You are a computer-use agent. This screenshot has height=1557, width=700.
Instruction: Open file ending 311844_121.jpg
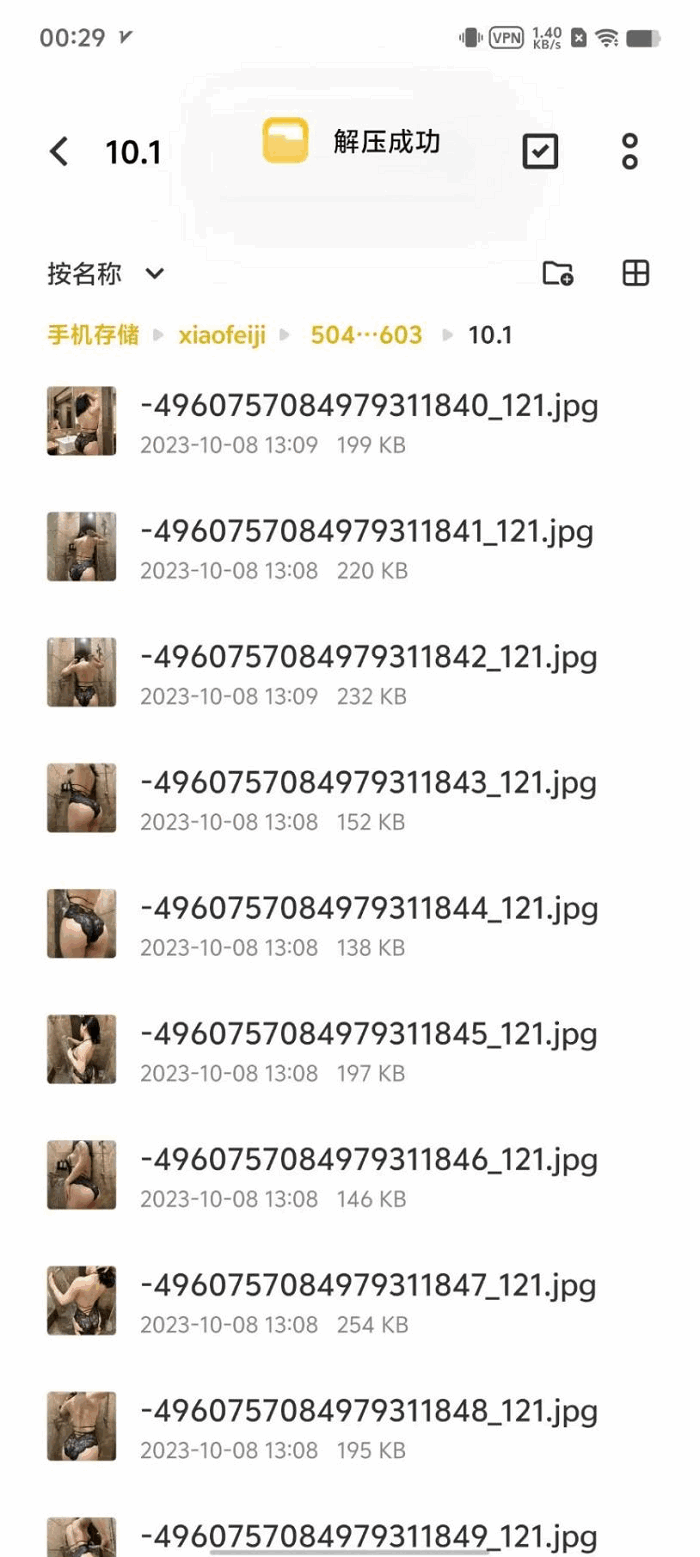tap(369, 908)
